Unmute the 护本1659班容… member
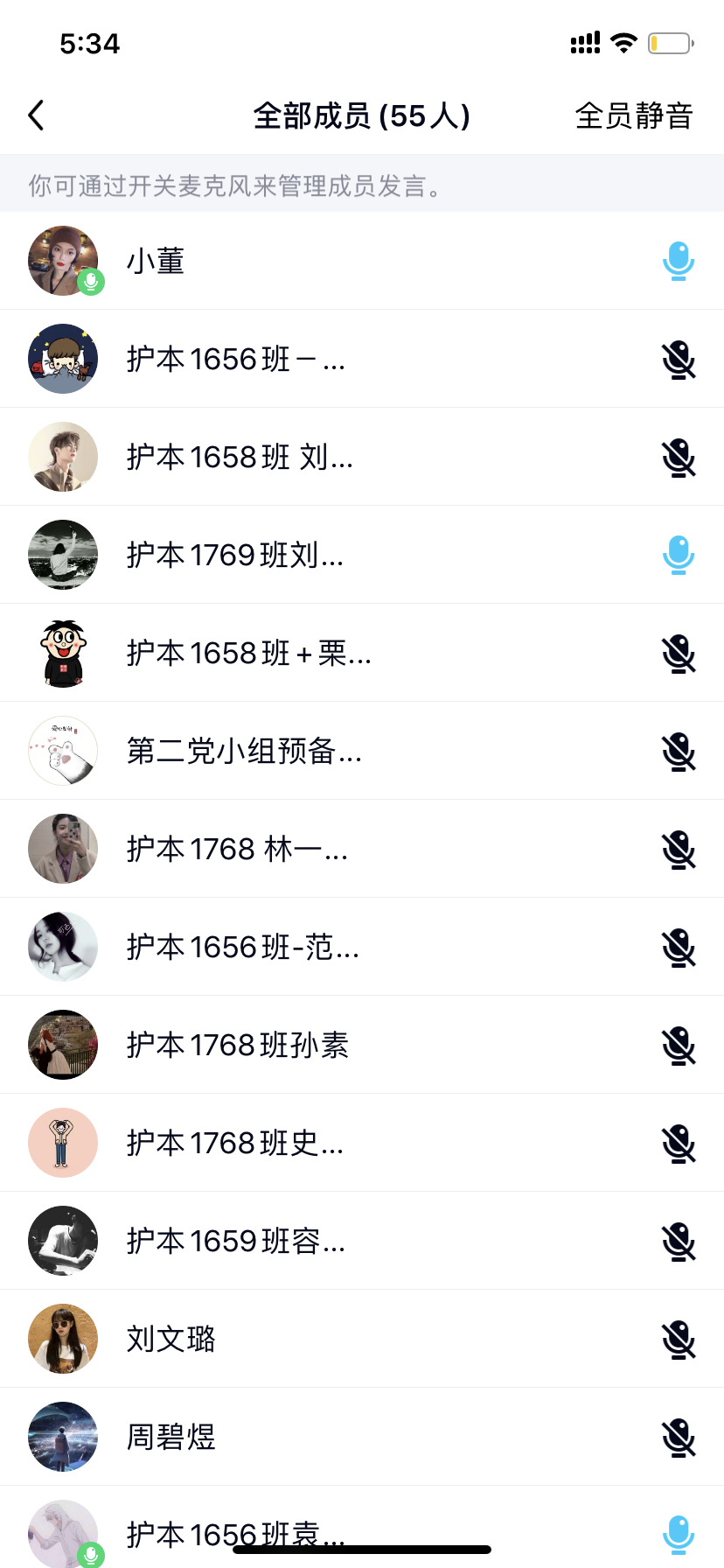Image resolution: width=724 pixels, height=1568 pixels. 678,1241
